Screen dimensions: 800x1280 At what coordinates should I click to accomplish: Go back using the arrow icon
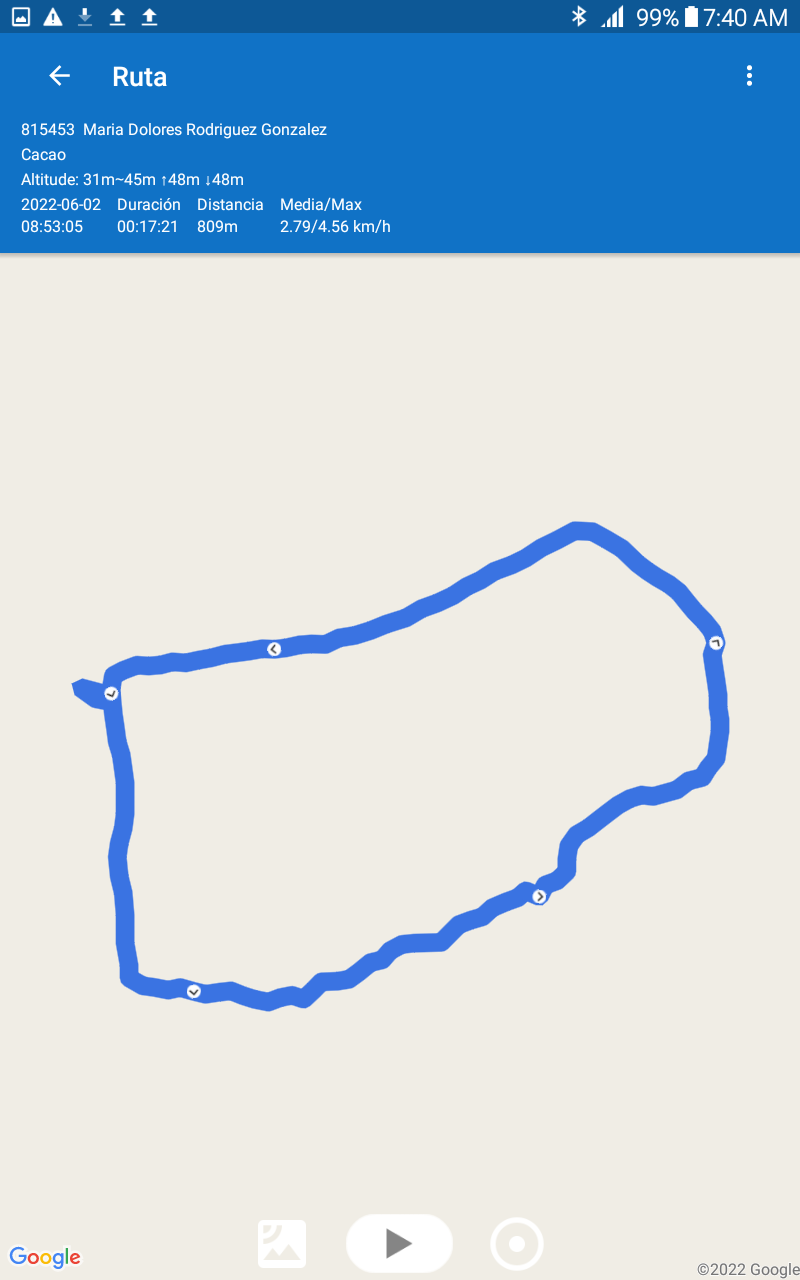[60, 76]
